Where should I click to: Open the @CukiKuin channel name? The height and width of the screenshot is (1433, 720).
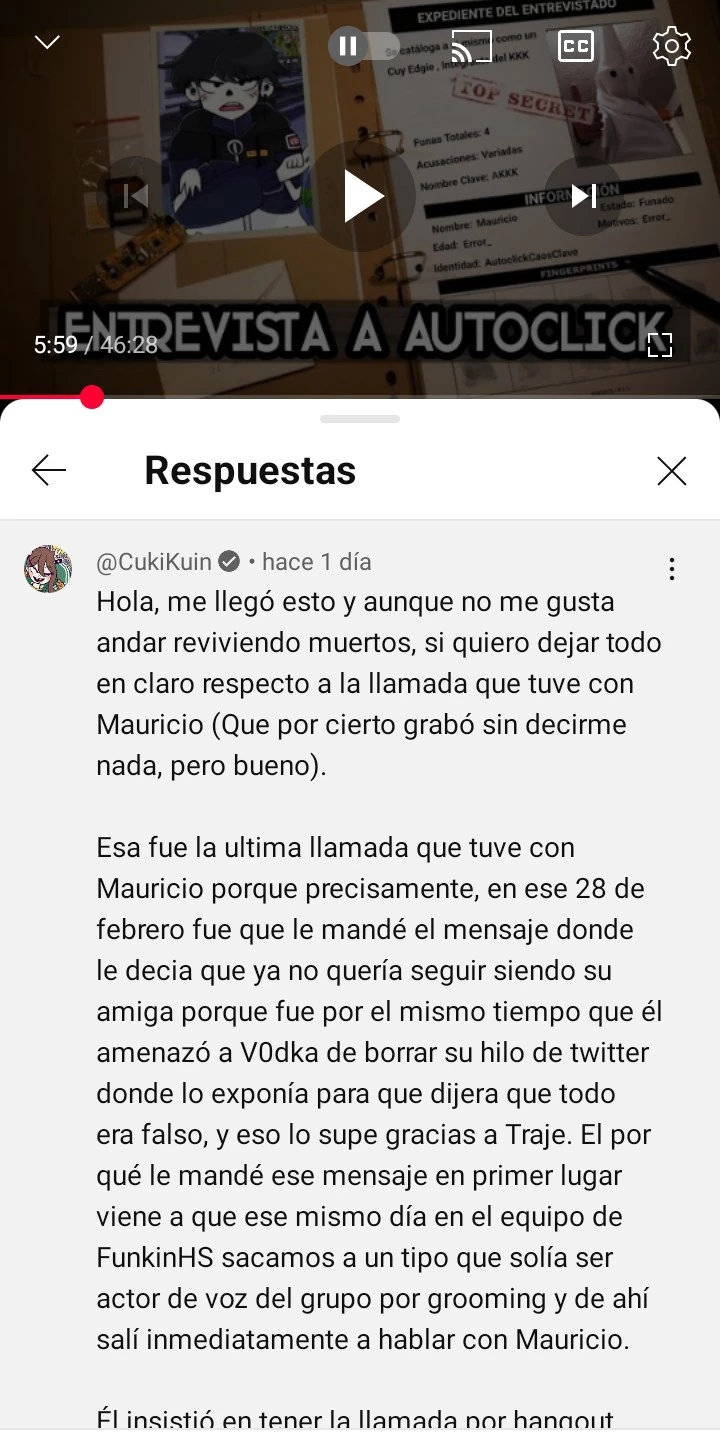pos(154,562)
